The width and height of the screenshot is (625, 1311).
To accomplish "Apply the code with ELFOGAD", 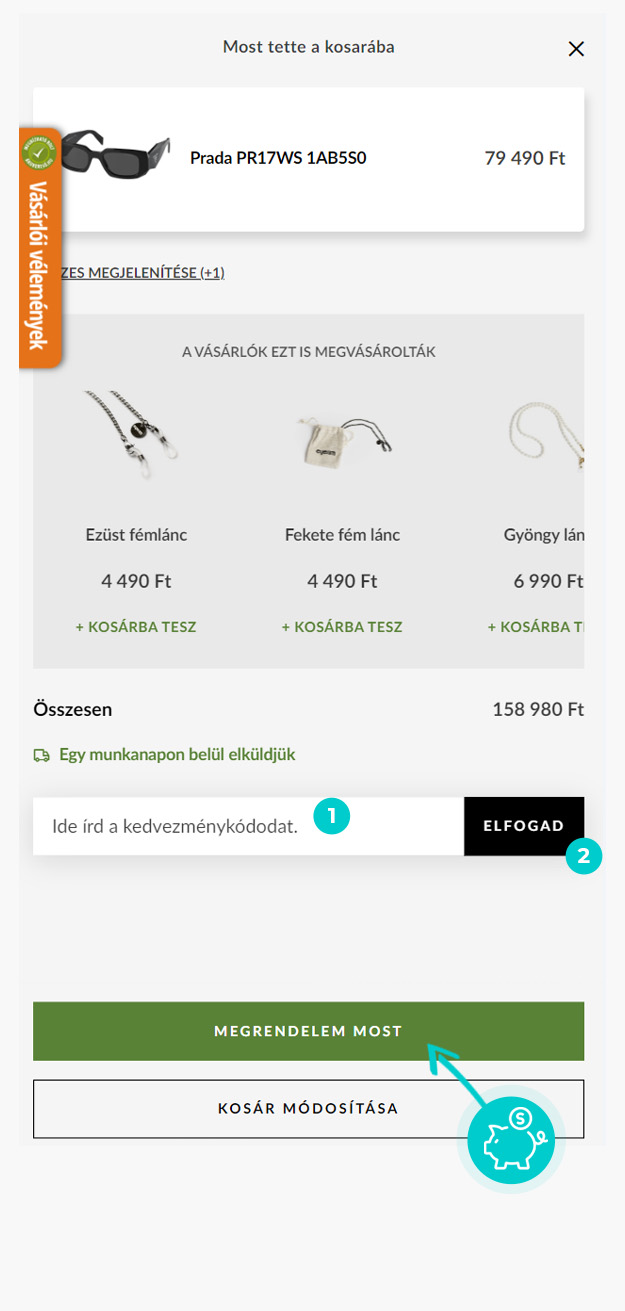I will tap(523, 826).
